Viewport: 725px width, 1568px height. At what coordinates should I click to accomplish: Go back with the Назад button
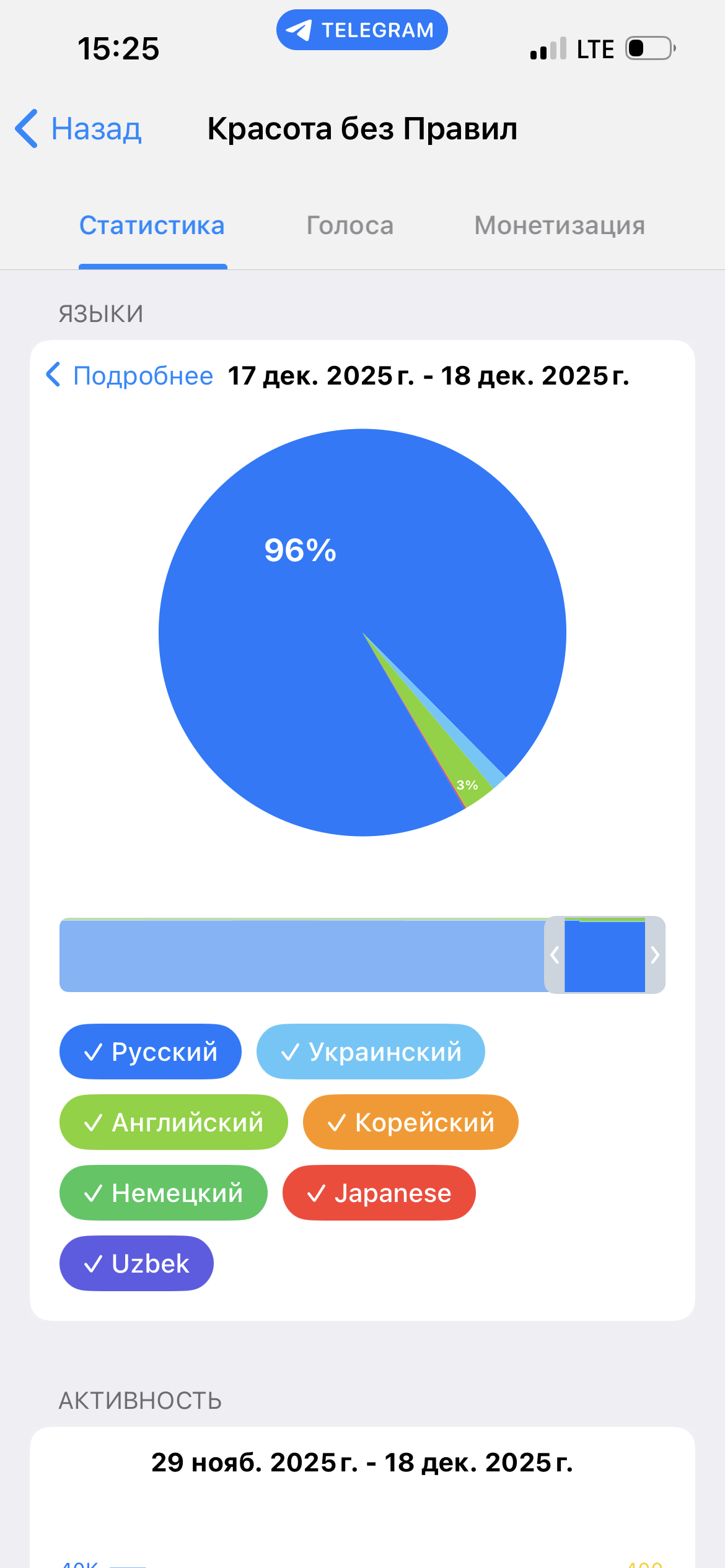pos(79,129)
